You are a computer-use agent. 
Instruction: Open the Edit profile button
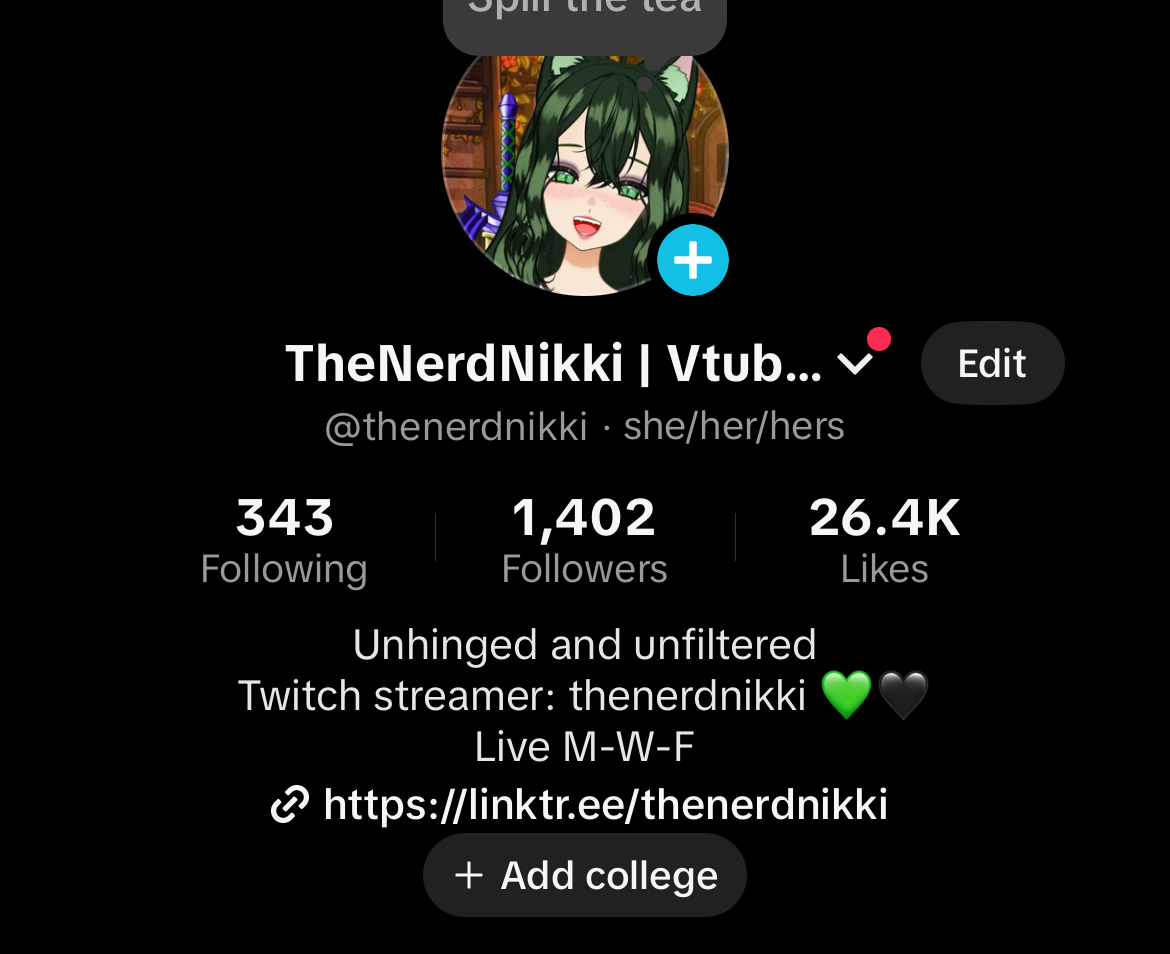[992, 363]
